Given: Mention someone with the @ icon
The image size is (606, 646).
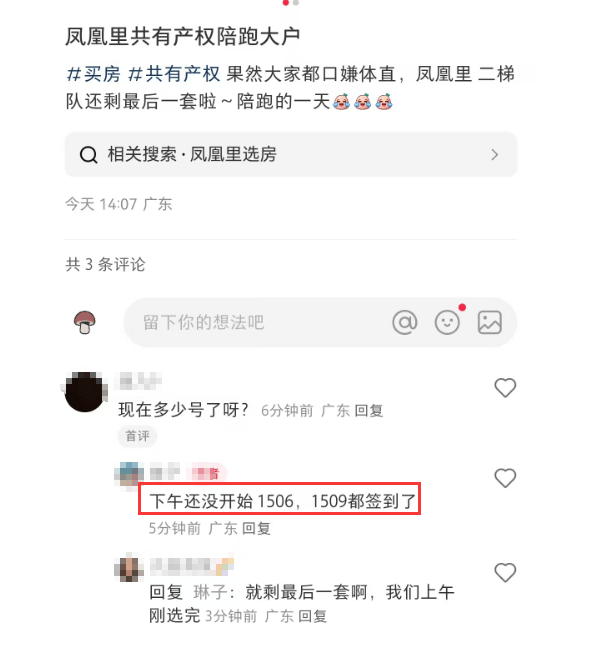Looking at the screenshot, I should (404, 322).
